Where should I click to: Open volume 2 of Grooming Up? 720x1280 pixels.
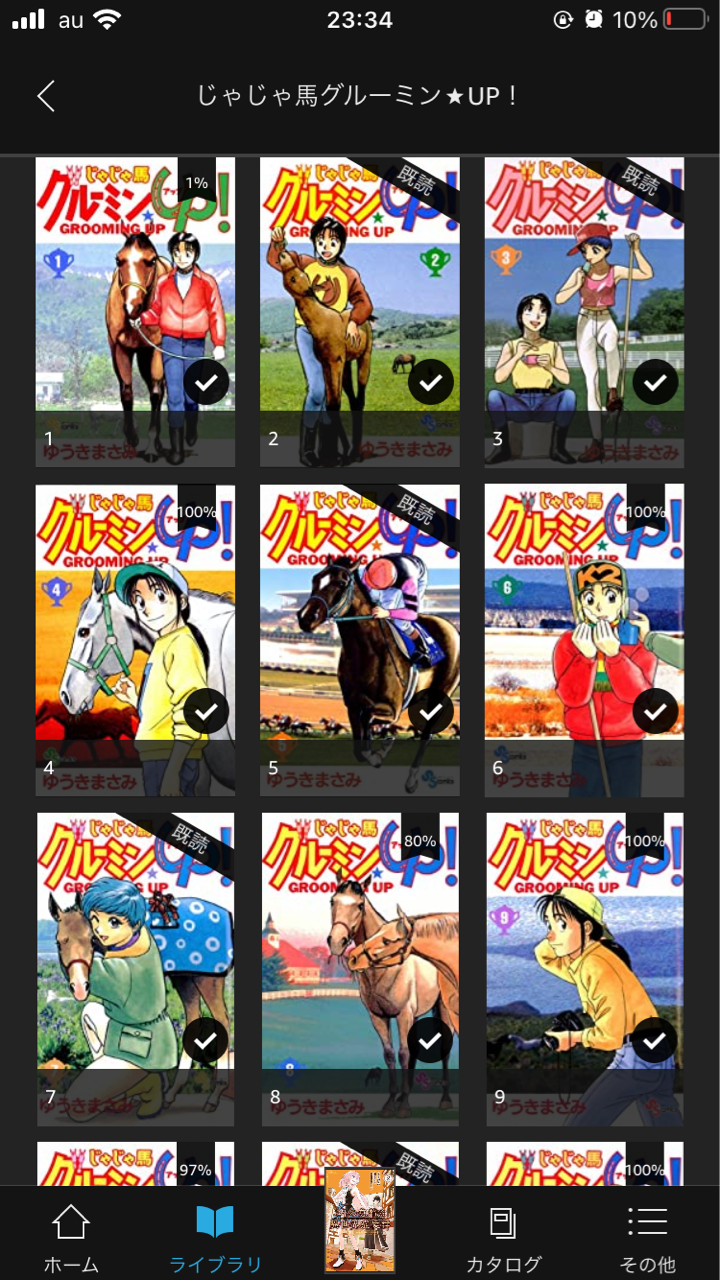(360, 312)
